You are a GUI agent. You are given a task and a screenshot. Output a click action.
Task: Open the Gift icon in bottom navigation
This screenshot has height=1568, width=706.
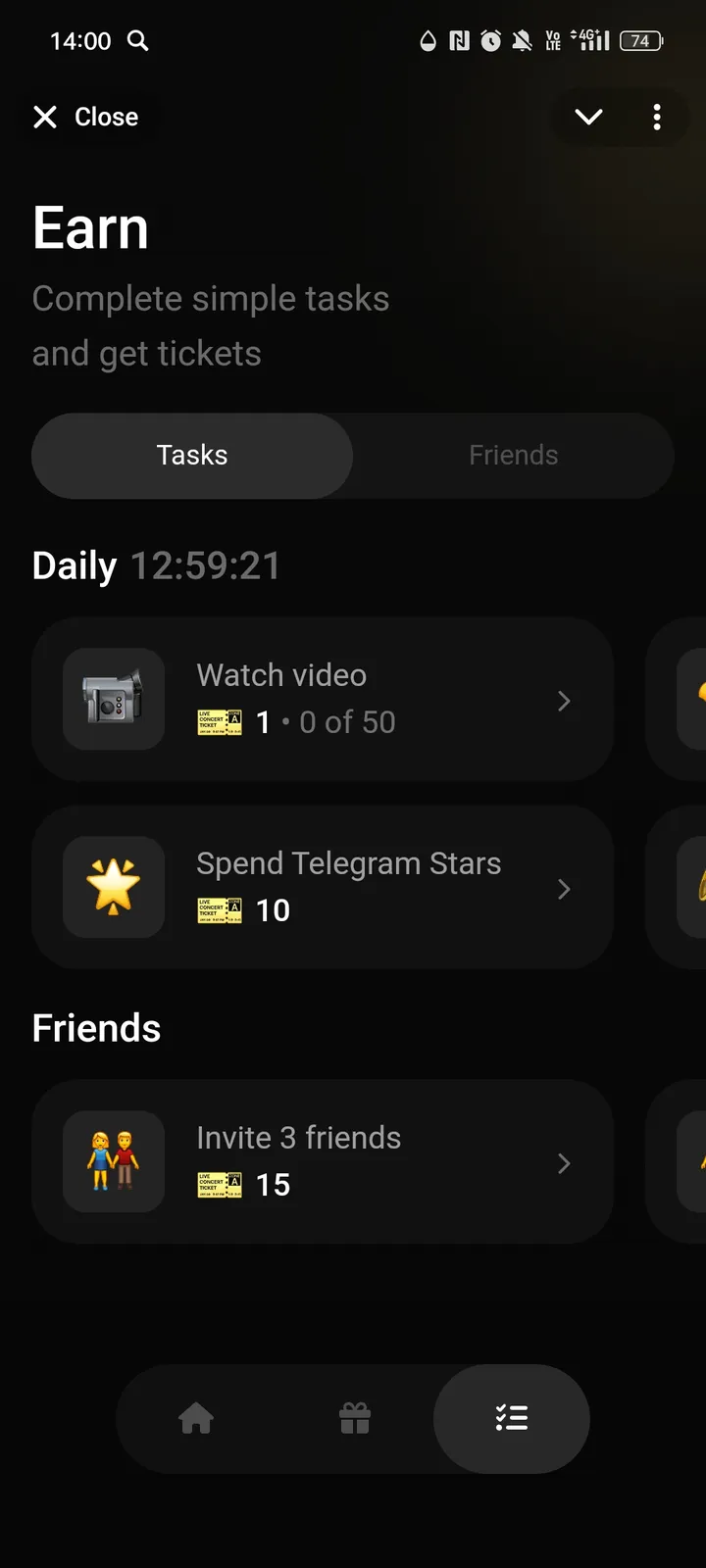pyautogui.click(x=353, y=1418)
